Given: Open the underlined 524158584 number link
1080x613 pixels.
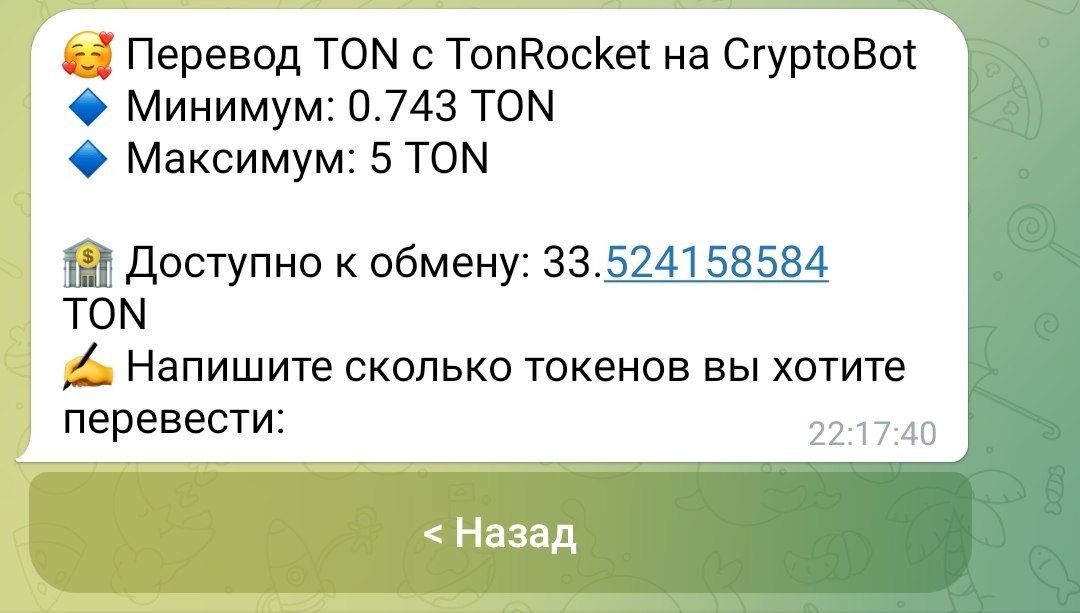Looking at the screenshot, I should click(717, 263).
